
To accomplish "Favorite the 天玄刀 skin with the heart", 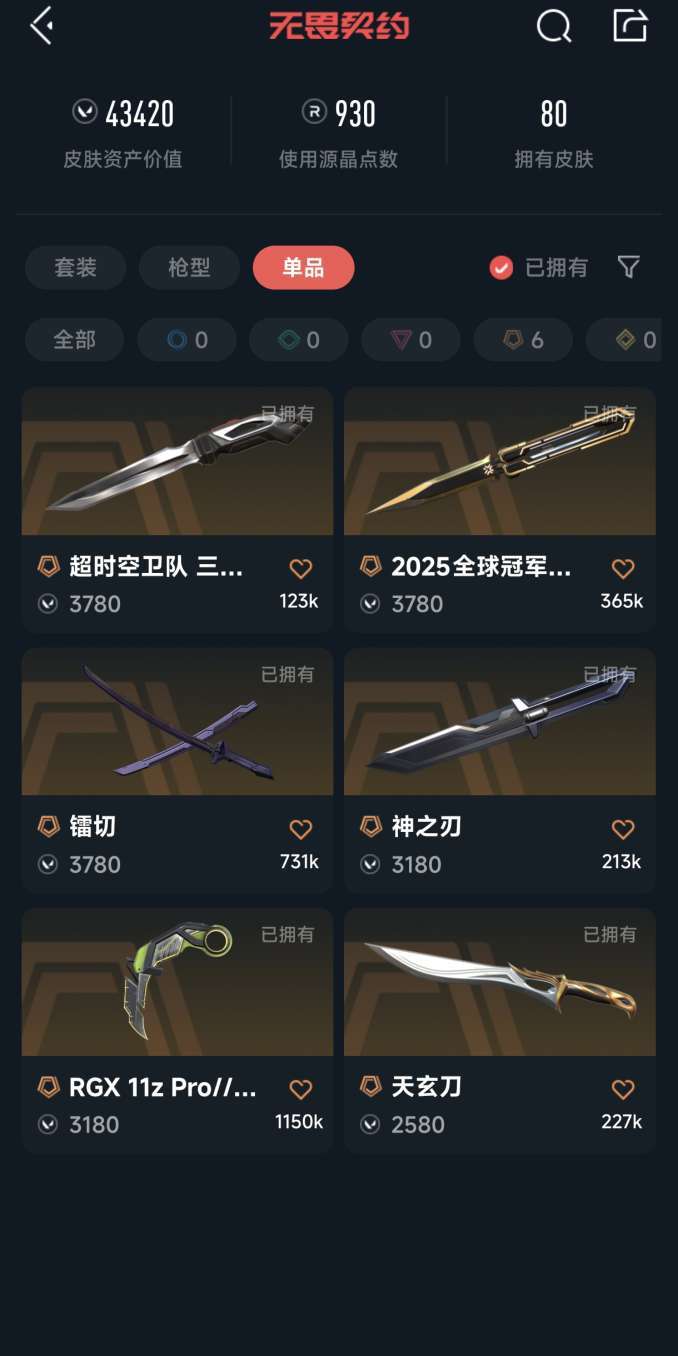I will (x=623, y=1089).
